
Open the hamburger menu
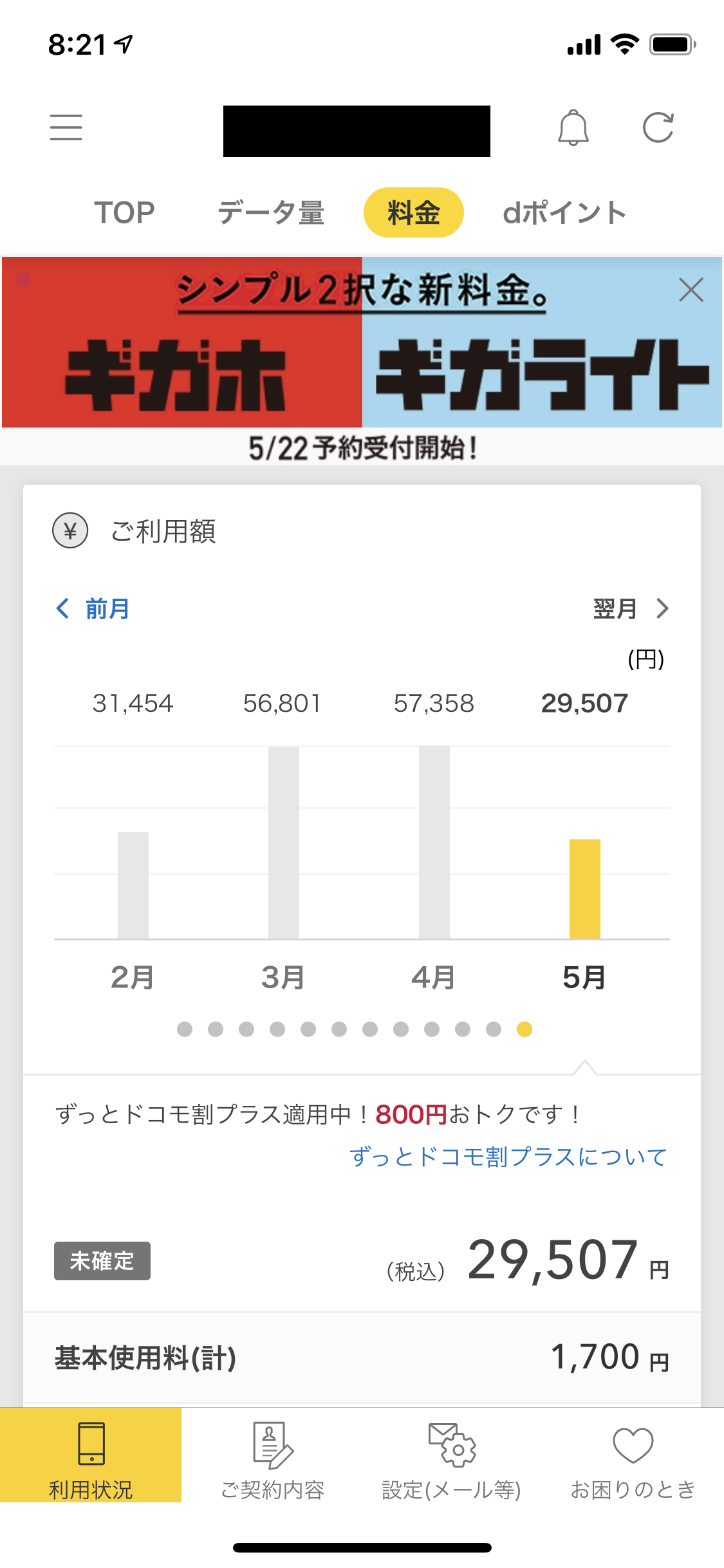pyautogui.click(x=66, y=127)
